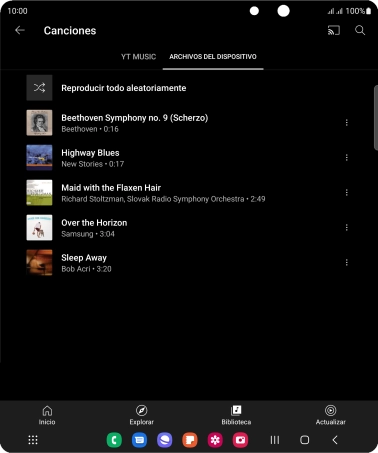Image resolution: width=378 pixels, height=453 pixels.
Task: Go back using the top-left arrow
Action: [x=20, y=30]
